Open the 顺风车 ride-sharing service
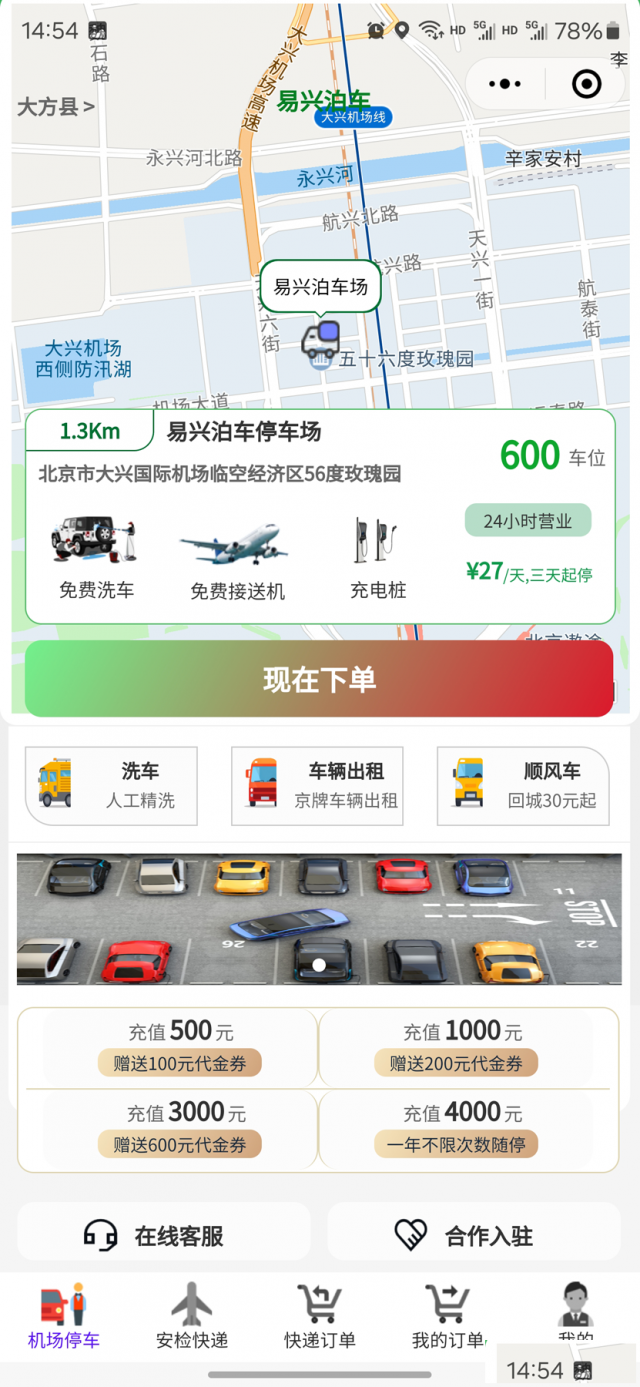Screen dimensions: 640x1387 tap(523, 784)
